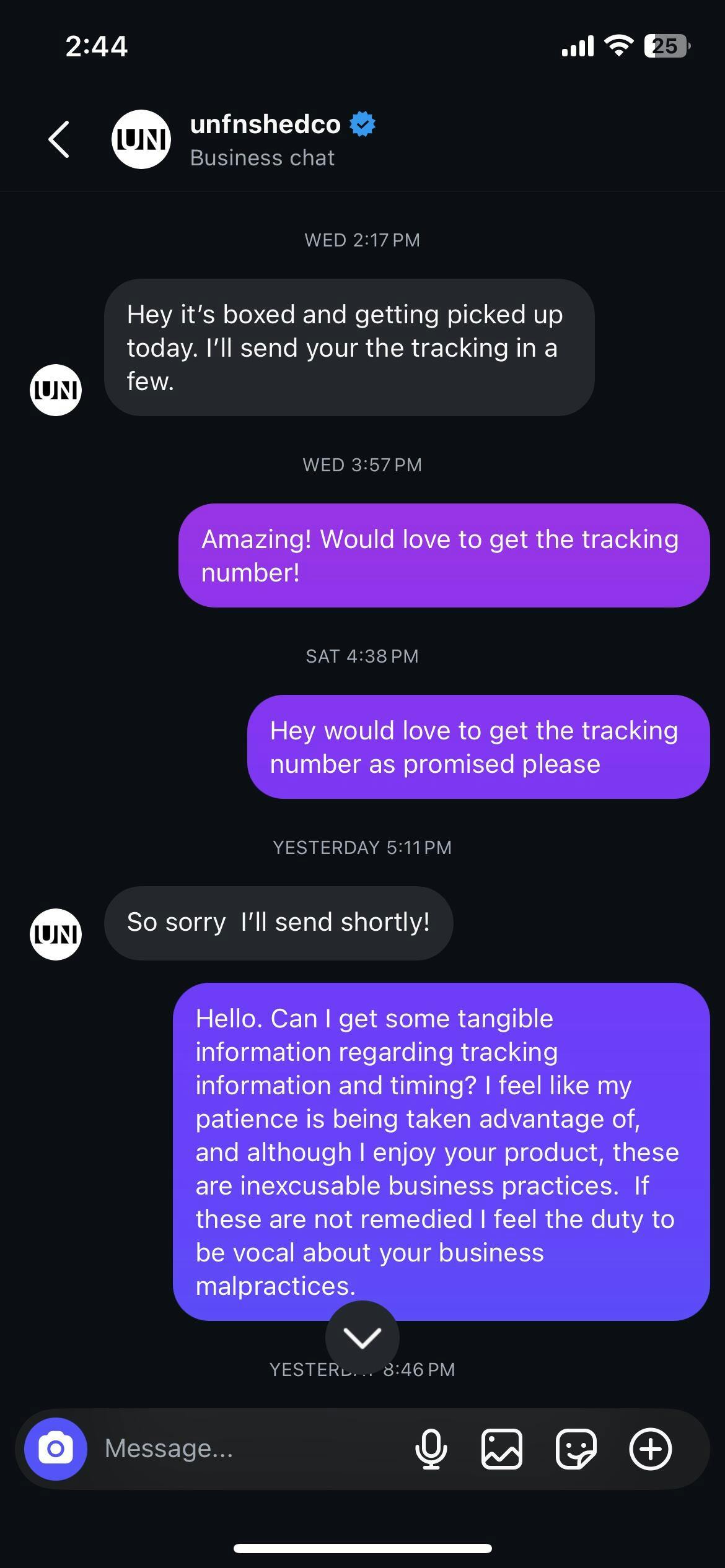Tap the UNI avatar beside 'So sorry' message
Viewport: 725px width, 1568px height.
click(x=56, y=934)
